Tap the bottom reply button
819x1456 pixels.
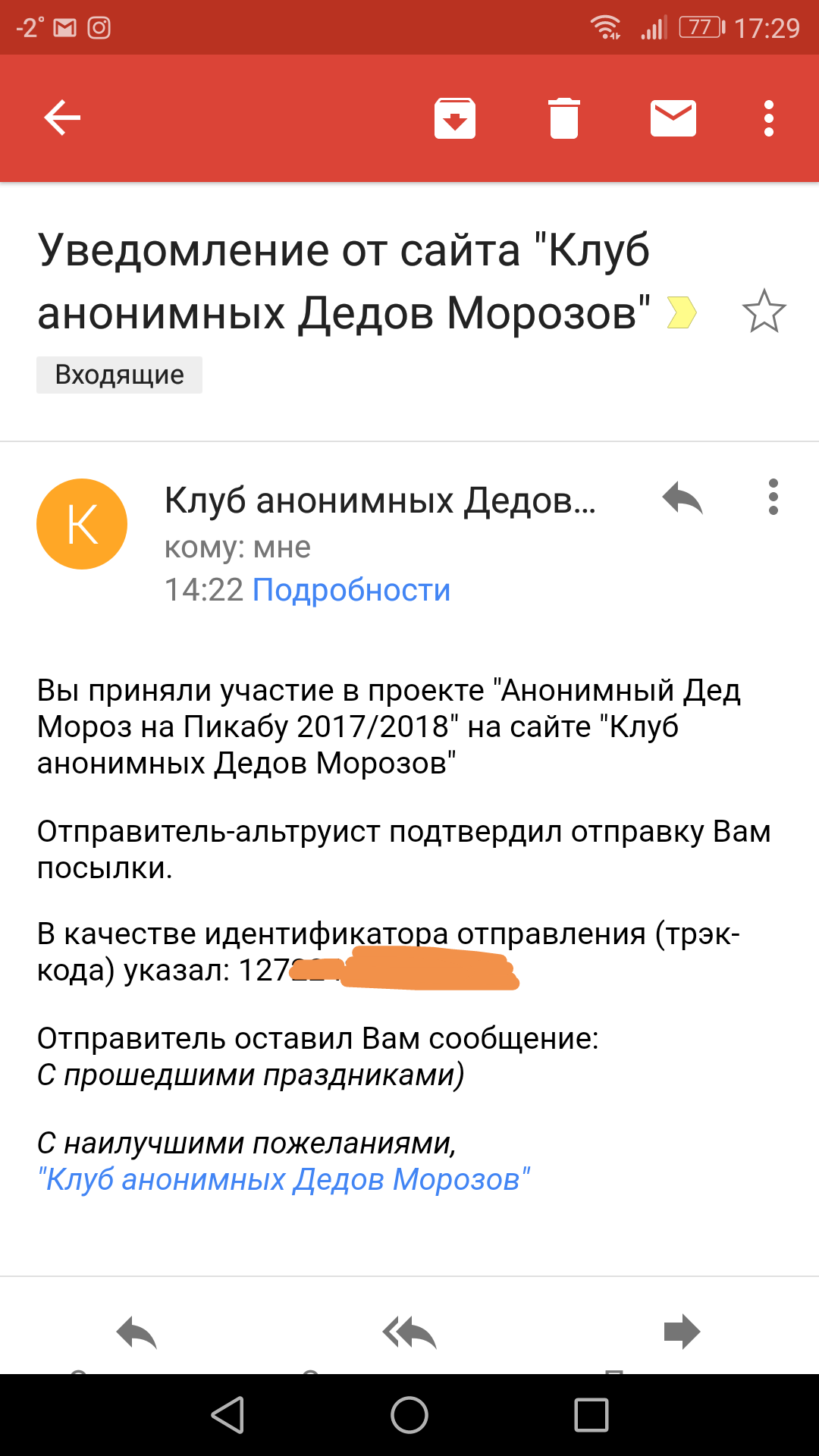(x=136, y=1332)
